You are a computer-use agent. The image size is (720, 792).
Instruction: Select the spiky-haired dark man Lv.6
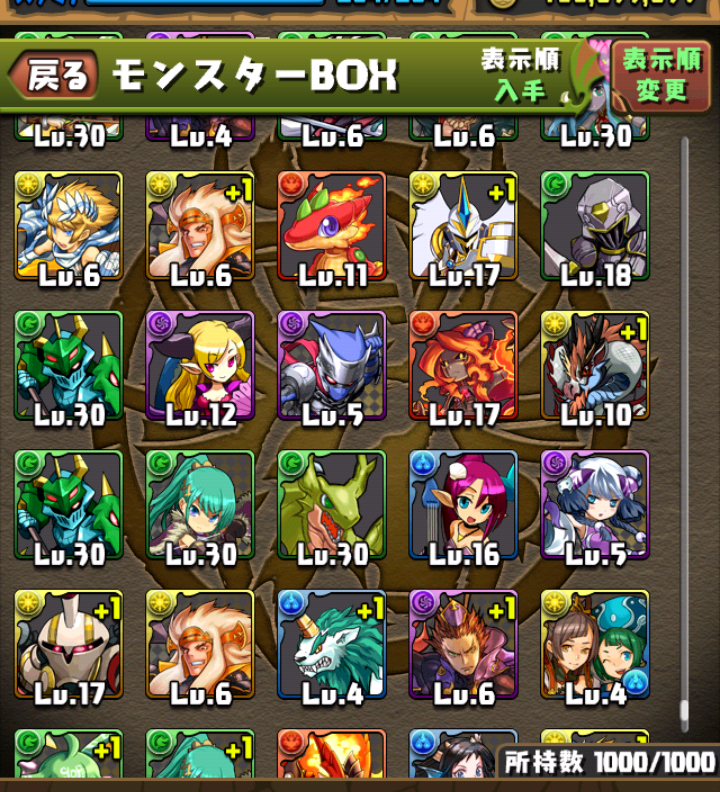click(x=463, y=645)
